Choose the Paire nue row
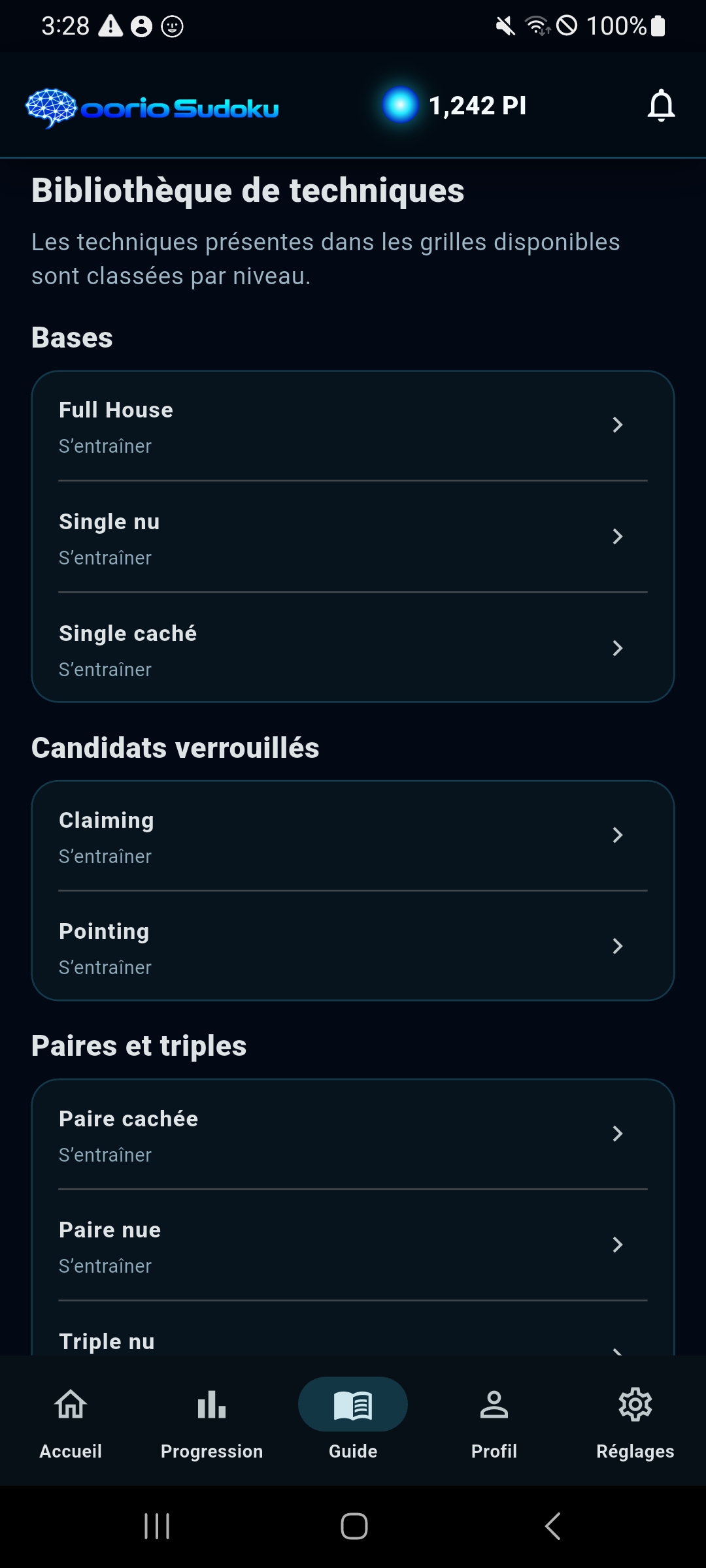The image size is (706, 1568). tap(353, 1246)
